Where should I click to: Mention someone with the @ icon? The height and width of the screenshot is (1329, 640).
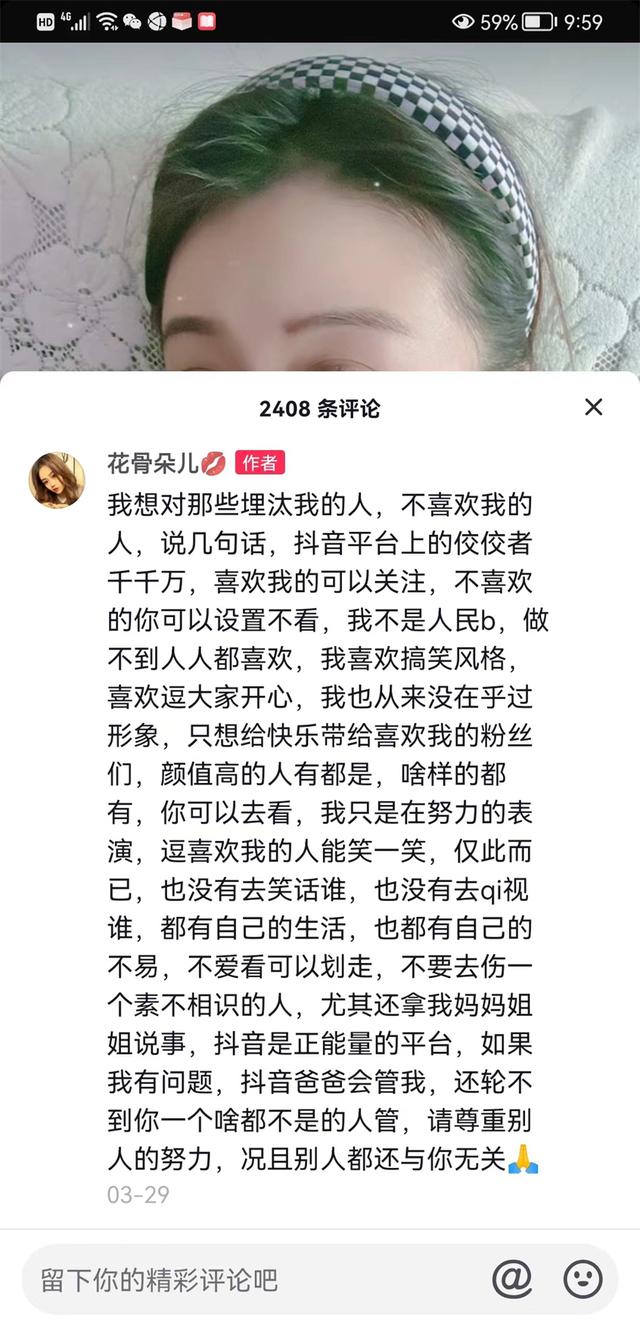[512, 1279]
